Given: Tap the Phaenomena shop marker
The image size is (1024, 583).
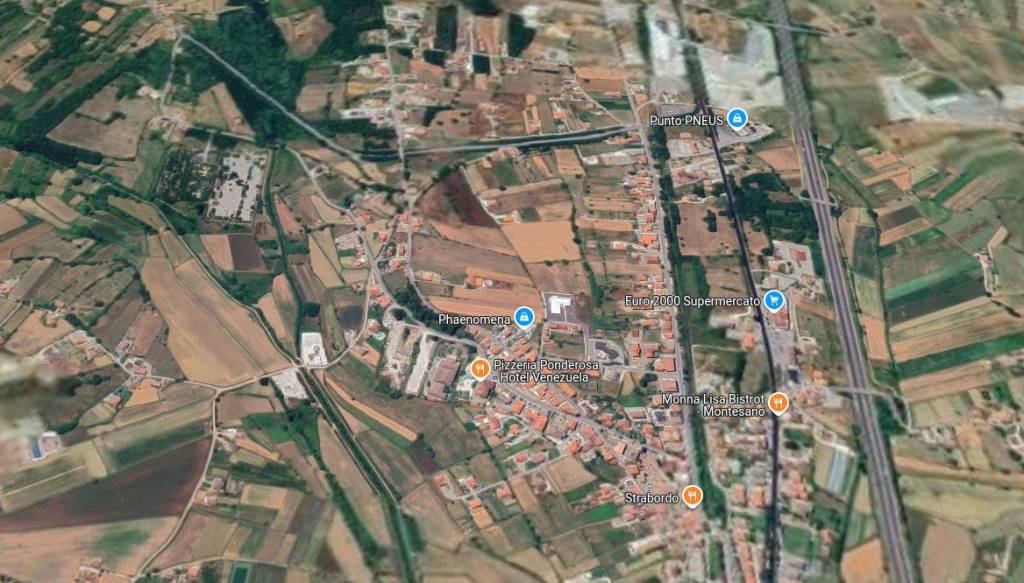Looking at the screenshot, I should (524, 319).
